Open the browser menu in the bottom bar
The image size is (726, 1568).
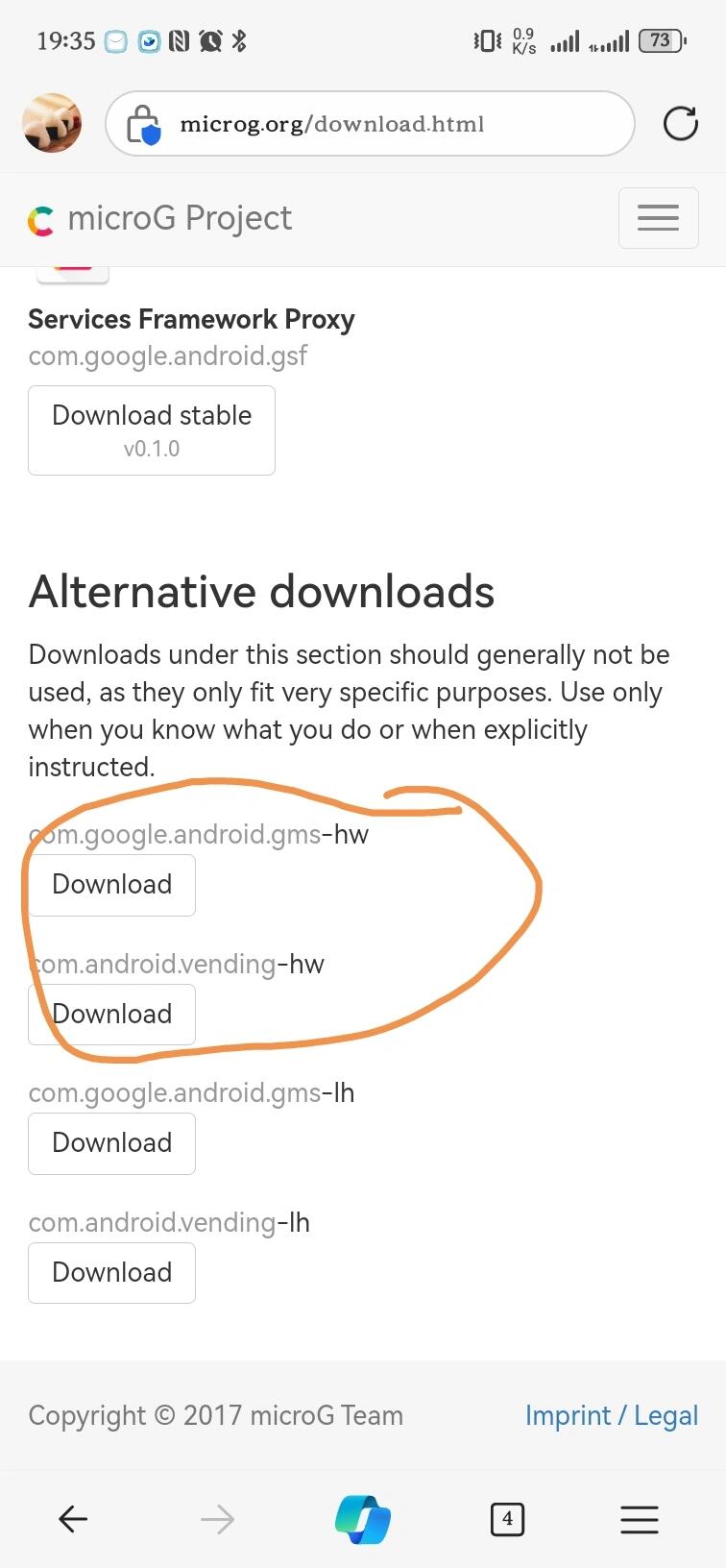tap(640, 1519)
